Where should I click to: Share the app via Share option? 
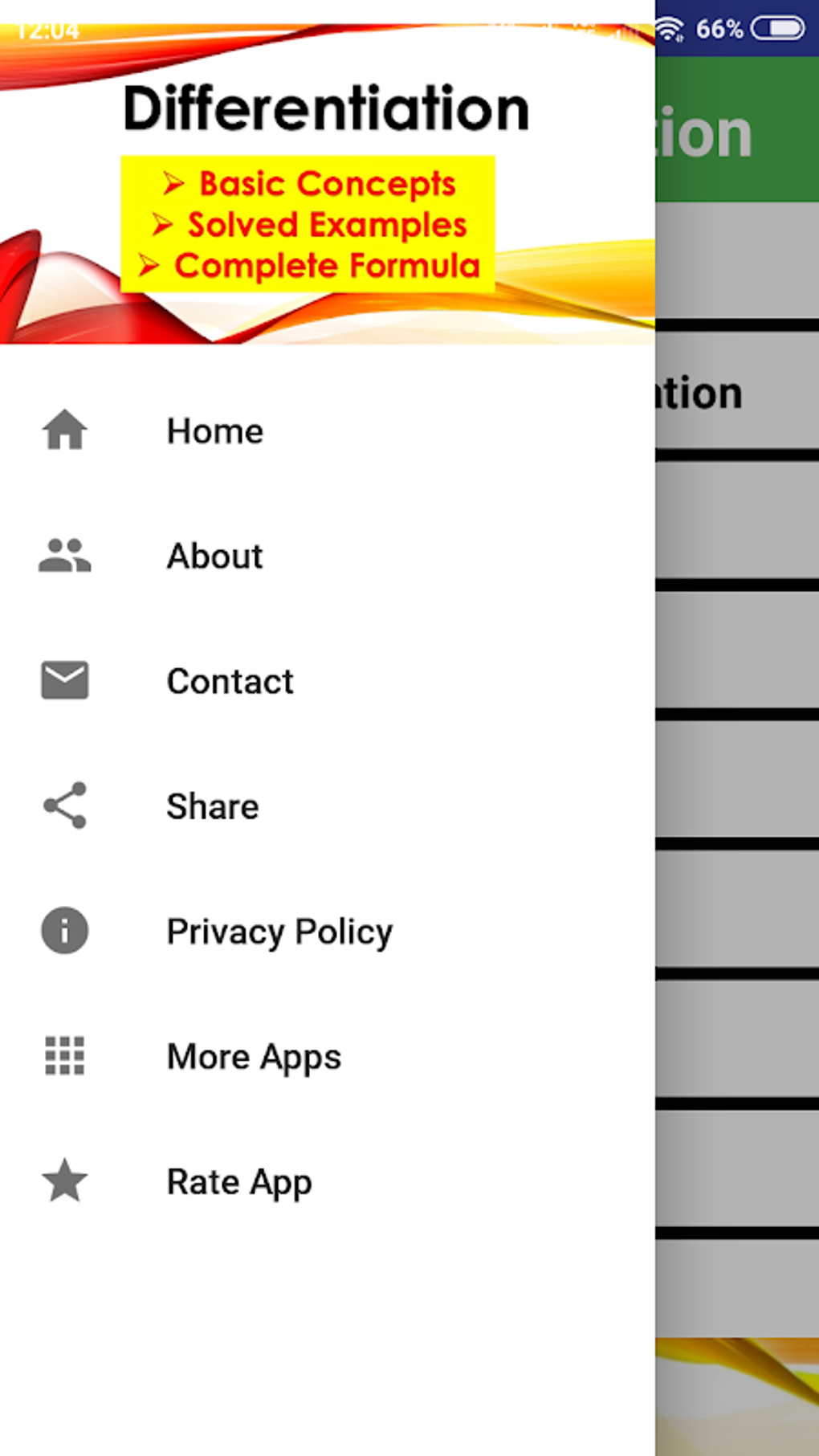327,806
